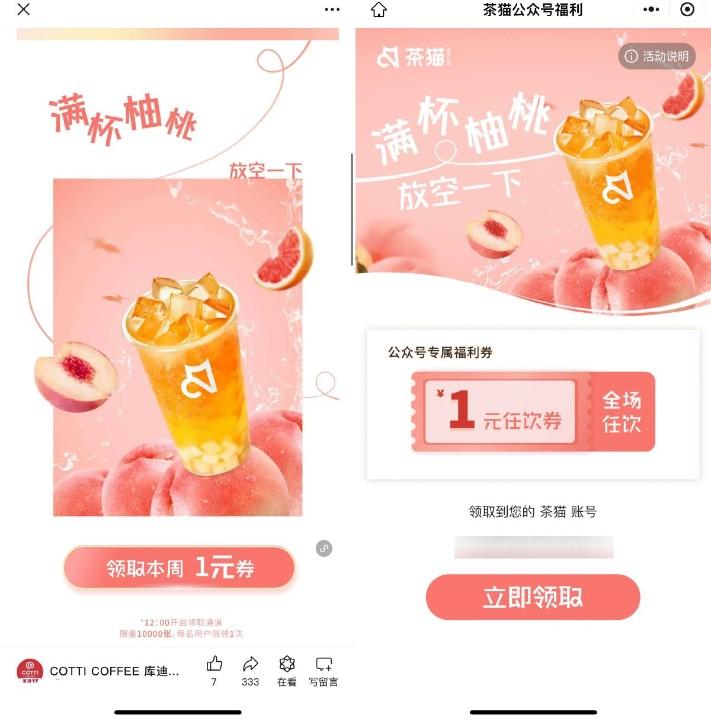Open the 1元任饮券 coupon card
Image resolution: width=711 pixels, height=726 pixels.
click(533, 411)
